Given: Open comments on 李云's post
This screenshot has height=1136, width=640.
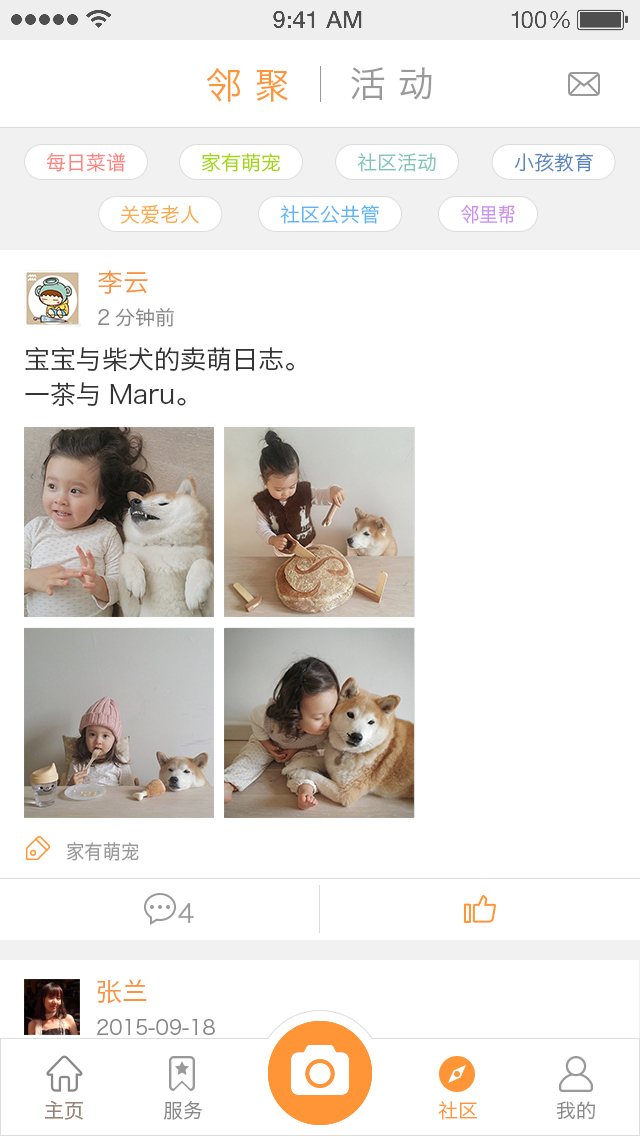Looking at the screenshot, I should (x=168, y=910).
